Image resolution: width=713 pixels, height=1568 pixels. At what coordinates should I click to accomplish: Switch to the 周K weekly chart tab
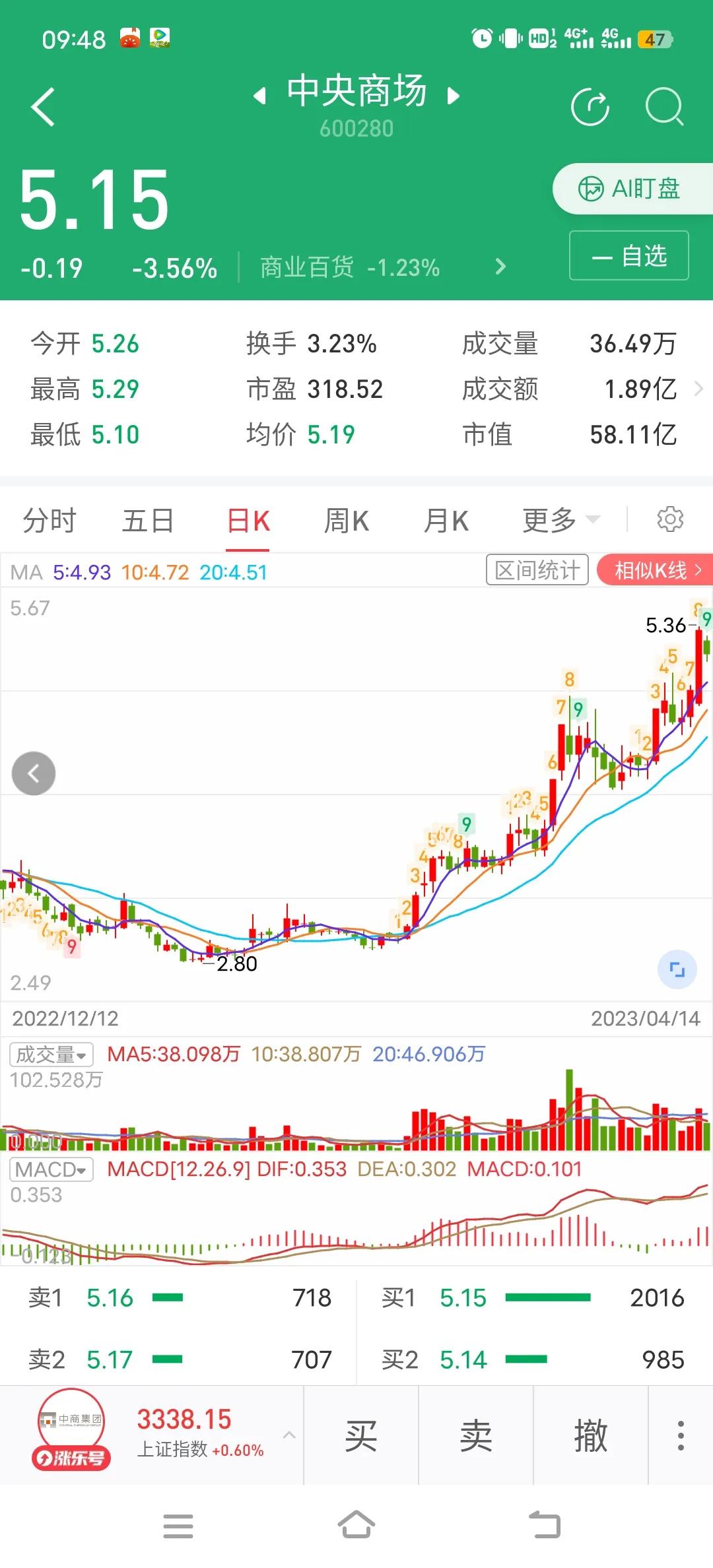tap(347, 520)
